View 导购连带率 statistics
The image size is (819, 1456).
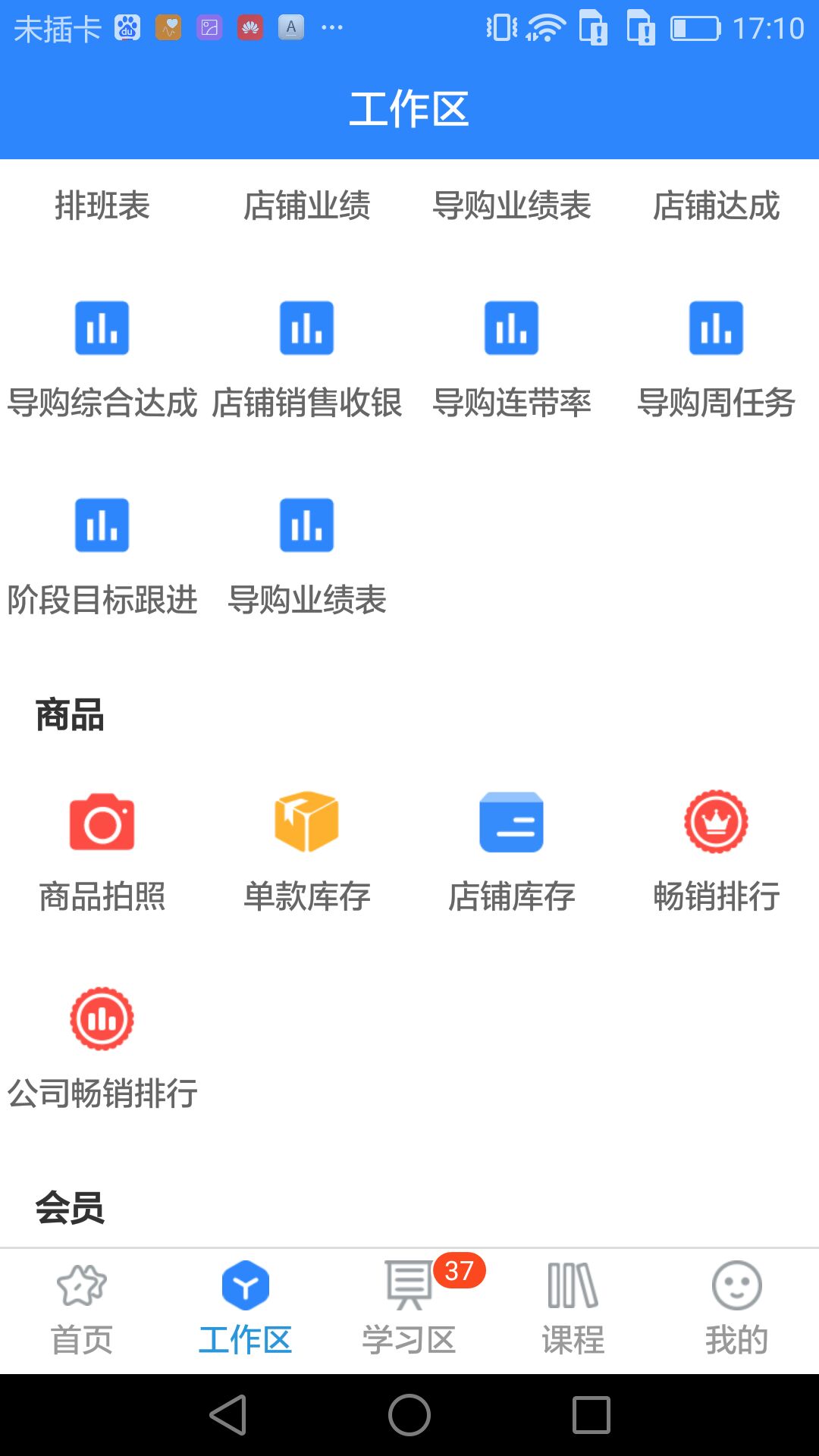pyautogui.click(x=512, y=328)
